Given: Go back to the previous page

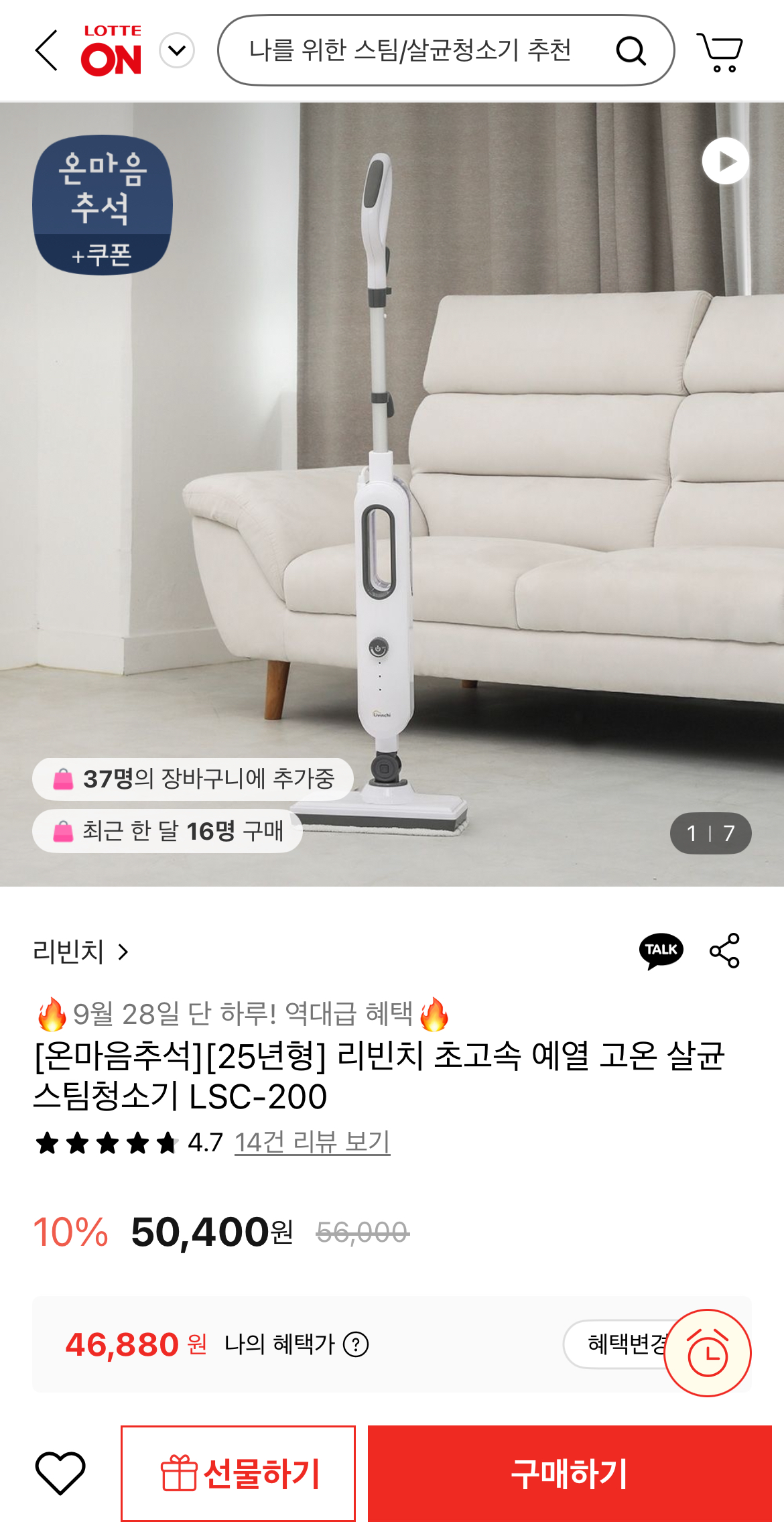Looking at the screenshot, I should pyautogui.click(x=47, y=50).
